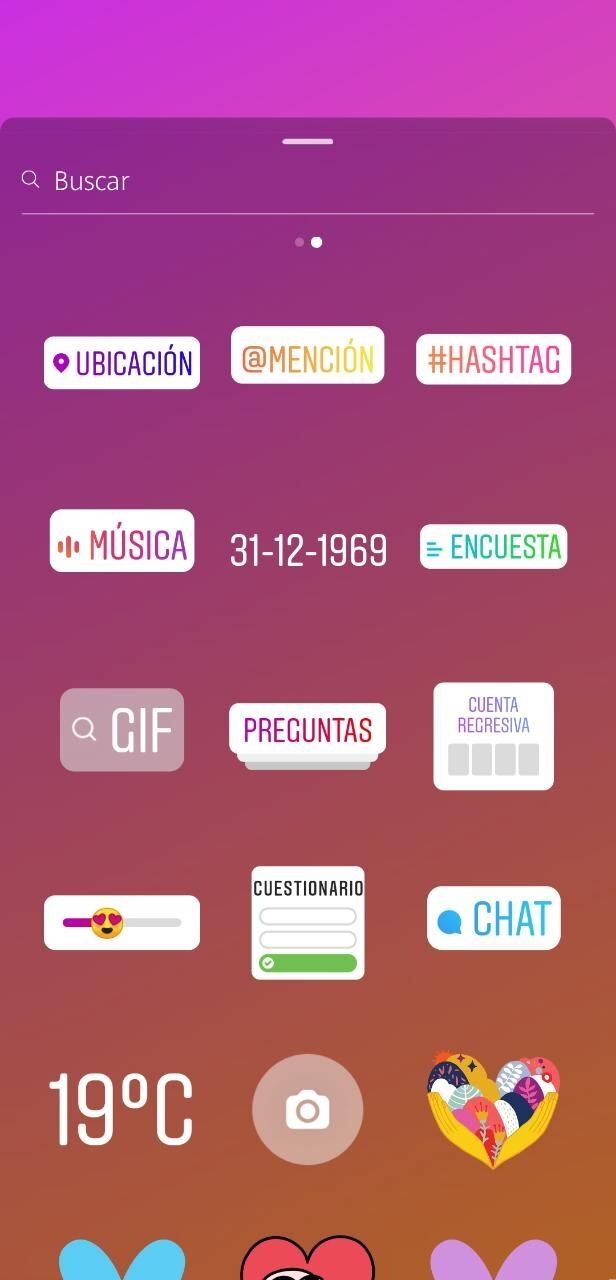Open the GIF search sticker

click(122, 730)
